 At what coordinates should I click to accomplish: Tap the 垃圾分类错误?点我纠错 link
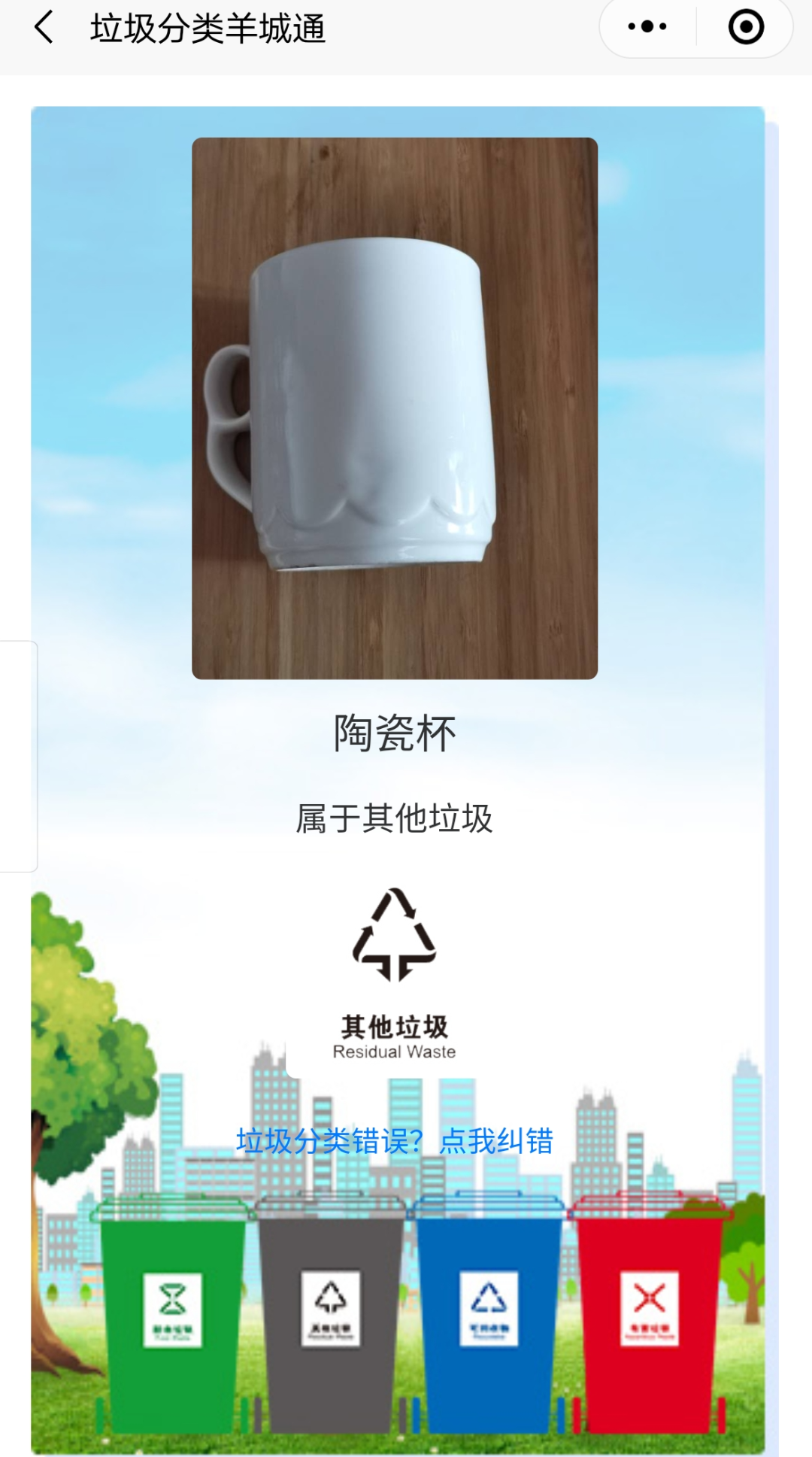(395, 1141)
